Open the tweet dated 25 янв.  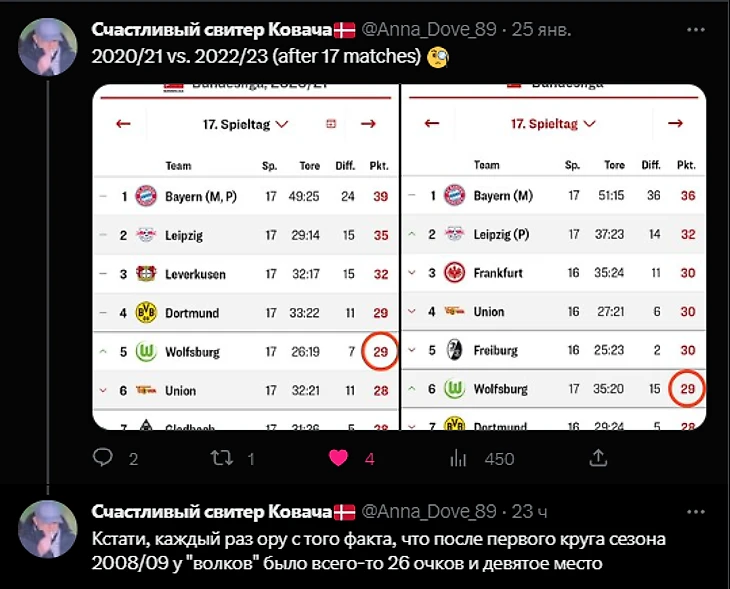tap(541, 30)
